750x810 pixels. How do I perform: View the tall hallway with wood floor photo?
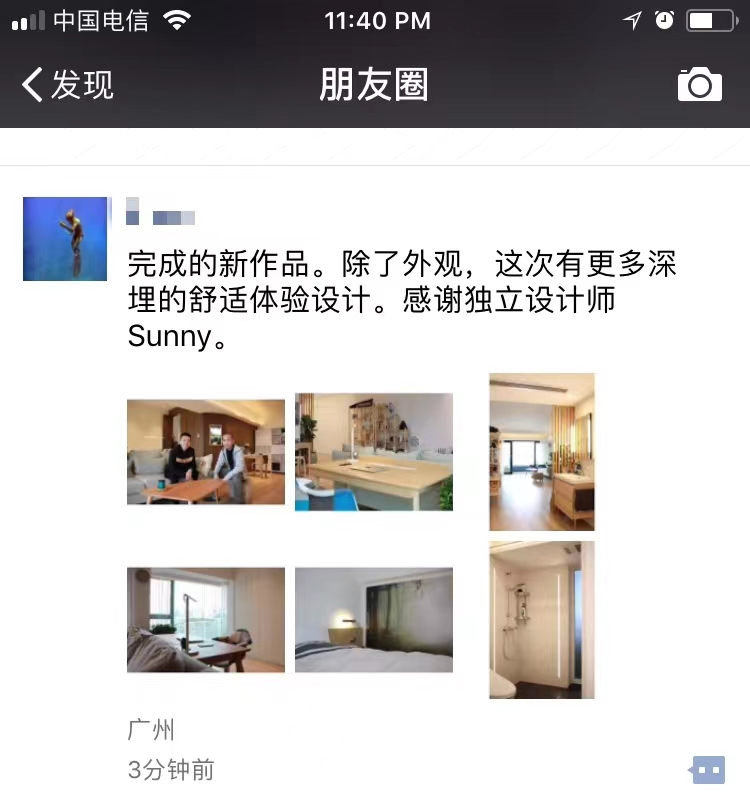pos(541,451)
